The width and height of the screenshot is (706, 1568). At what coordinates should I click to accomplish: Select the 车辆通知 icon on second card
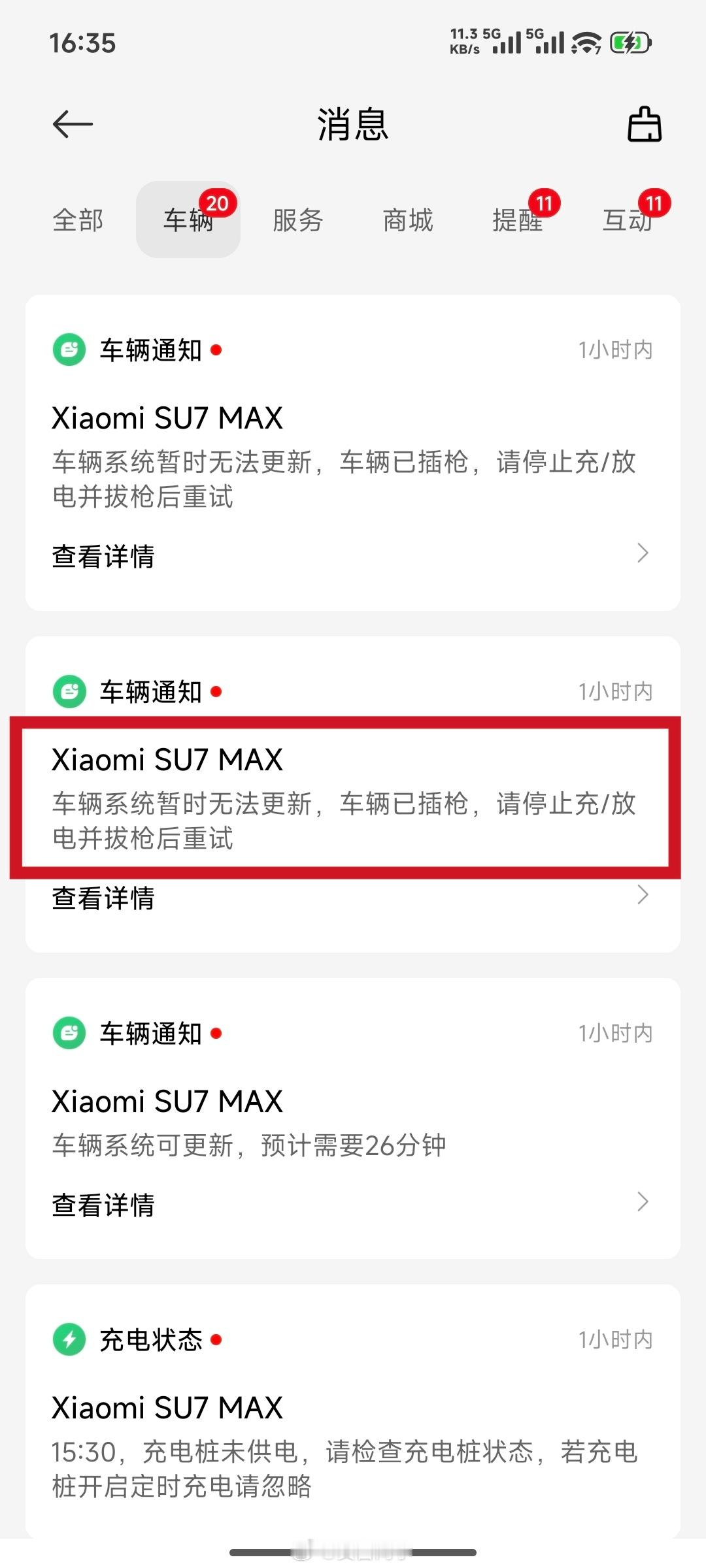68,693
